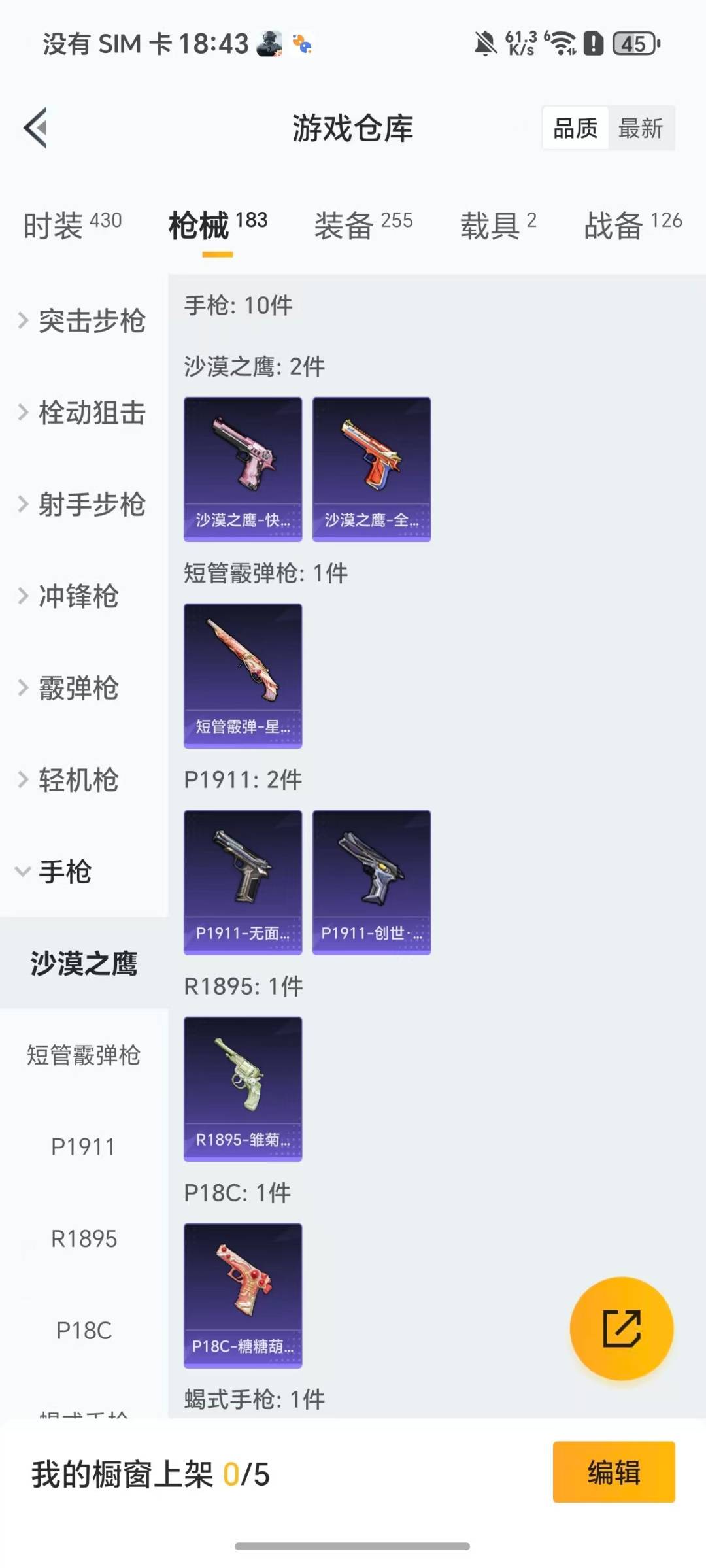Switch sorting to 最新

(x=641, y=128)
